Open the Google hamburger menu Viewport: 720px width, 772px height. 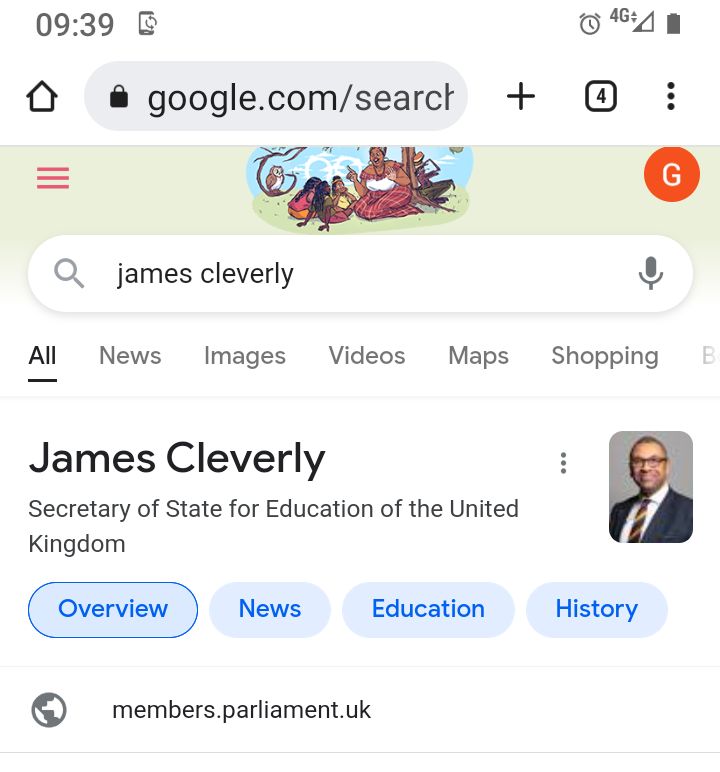tap(53, 178)
